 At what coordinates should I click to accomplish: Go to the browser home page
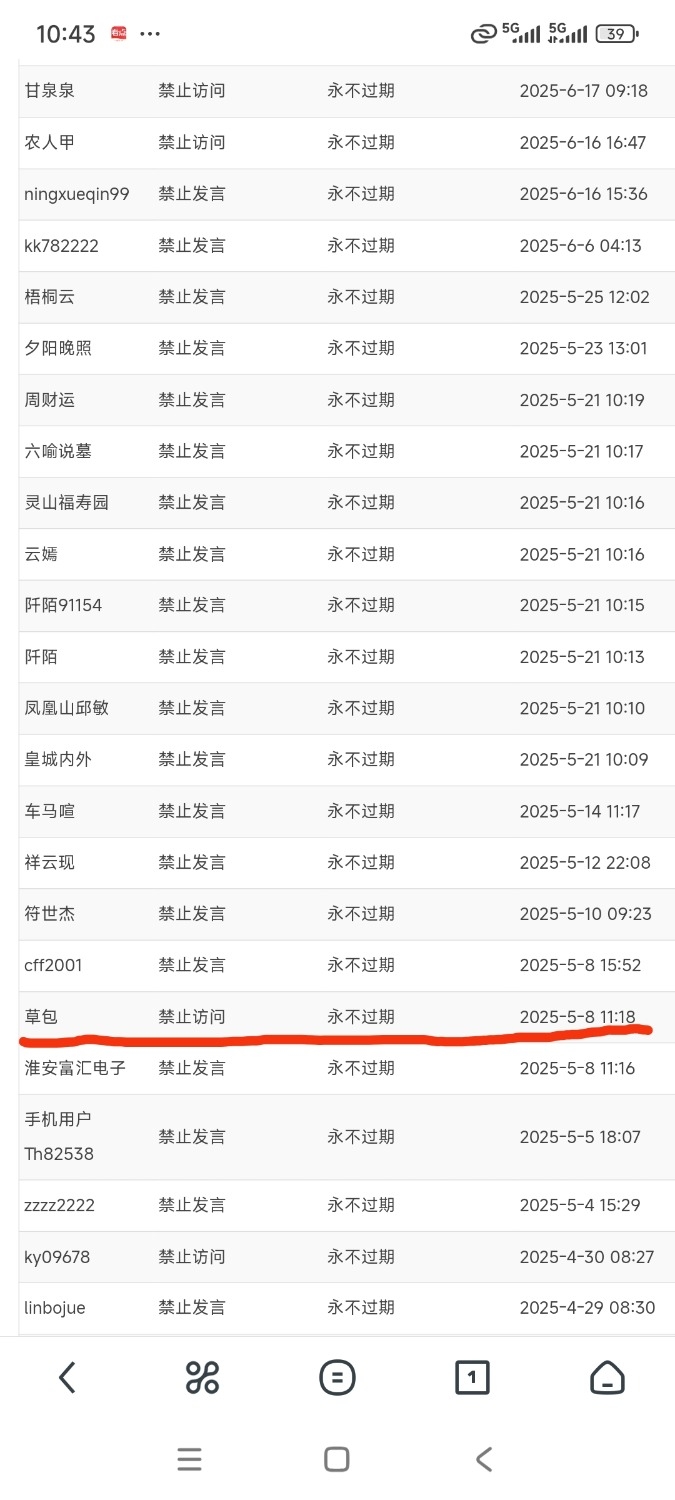607,1378
